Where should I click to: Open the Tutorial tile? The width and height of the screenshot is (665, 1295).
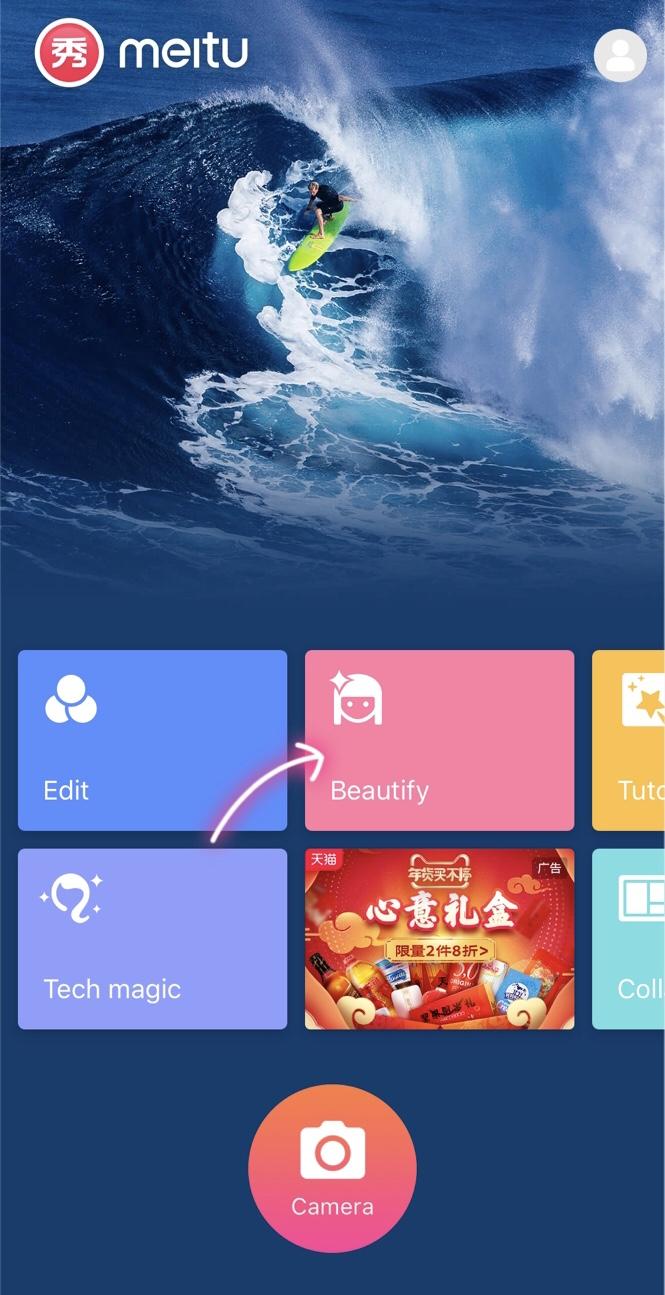630,740
